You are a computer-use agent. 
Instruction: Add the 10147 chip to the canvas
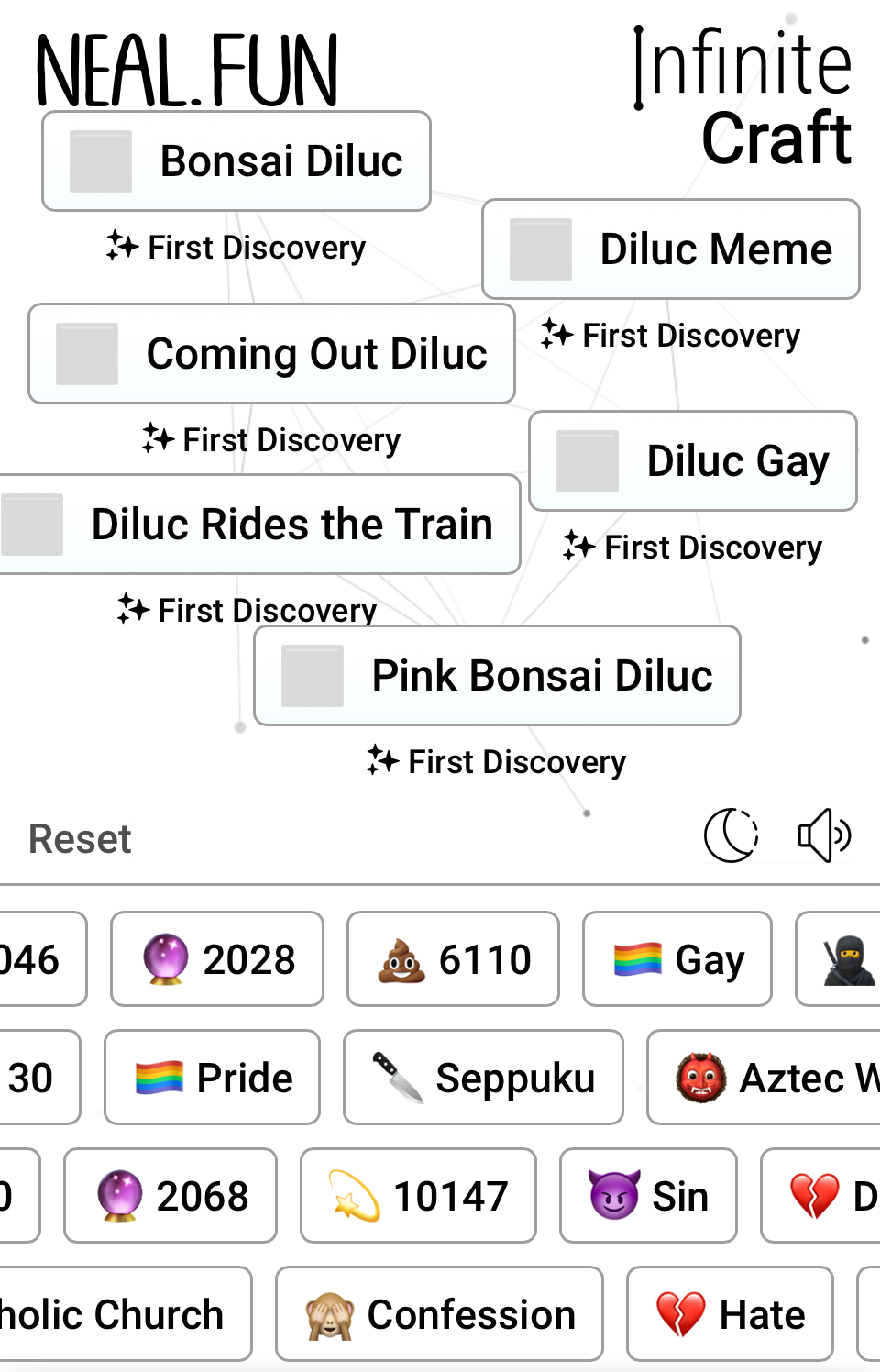(418, 1196)
